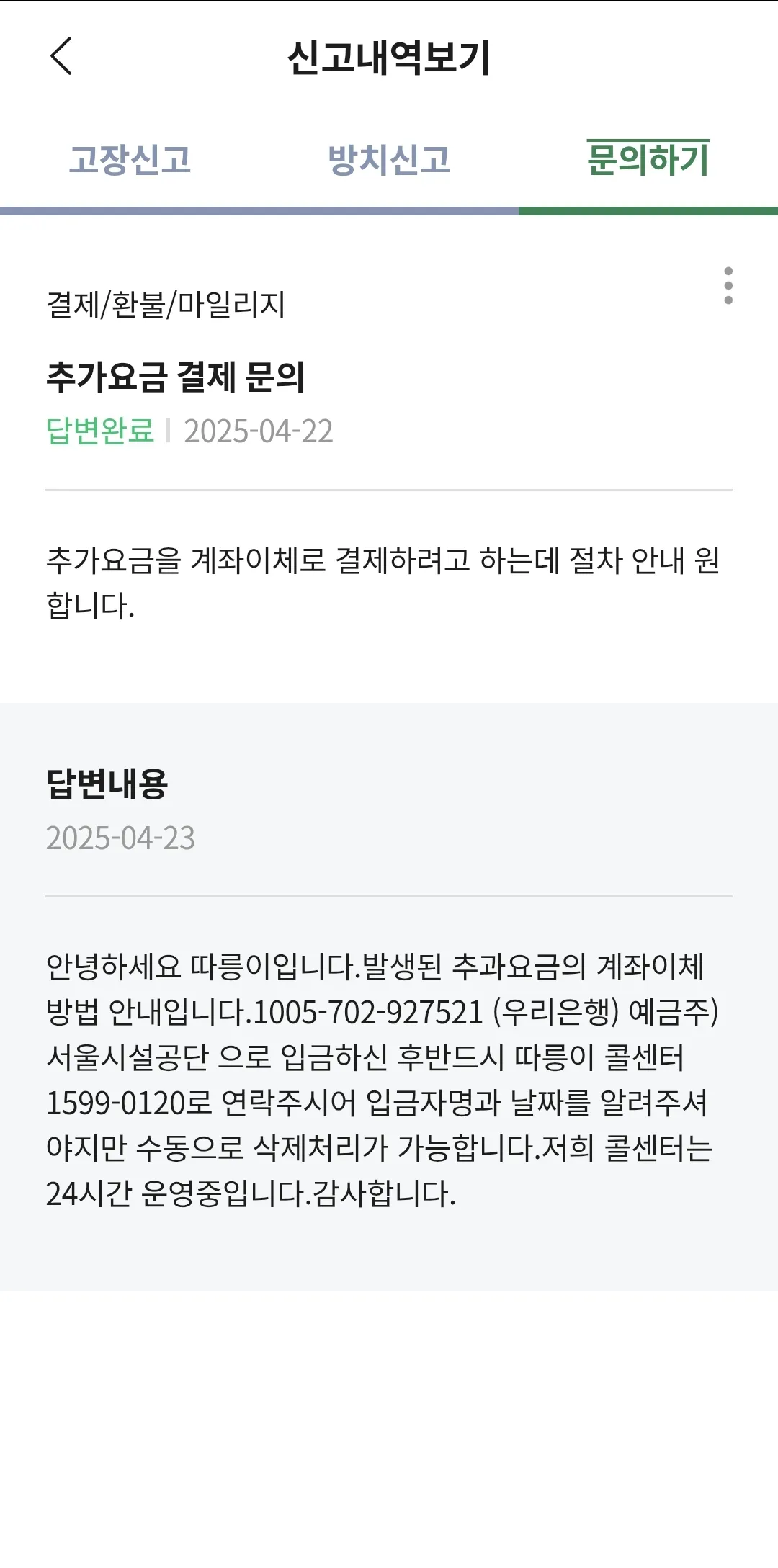Tap the back arrow to return
Image resolution: width=778 pixels, height=1568 pixels.
point(59,56)
